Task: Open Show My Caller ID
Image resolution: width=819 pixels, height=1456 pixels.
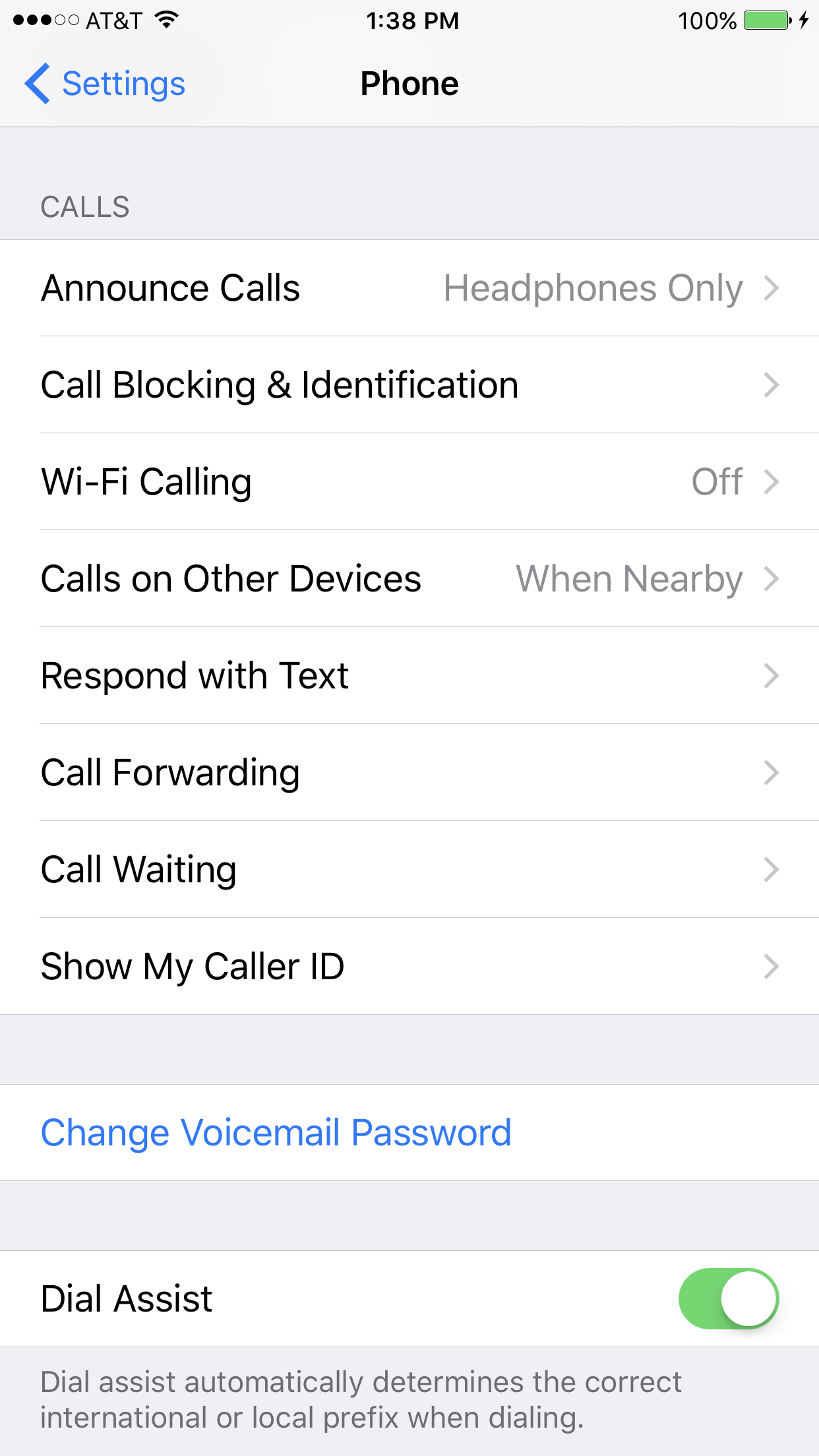Action: [x=409, y=967]
